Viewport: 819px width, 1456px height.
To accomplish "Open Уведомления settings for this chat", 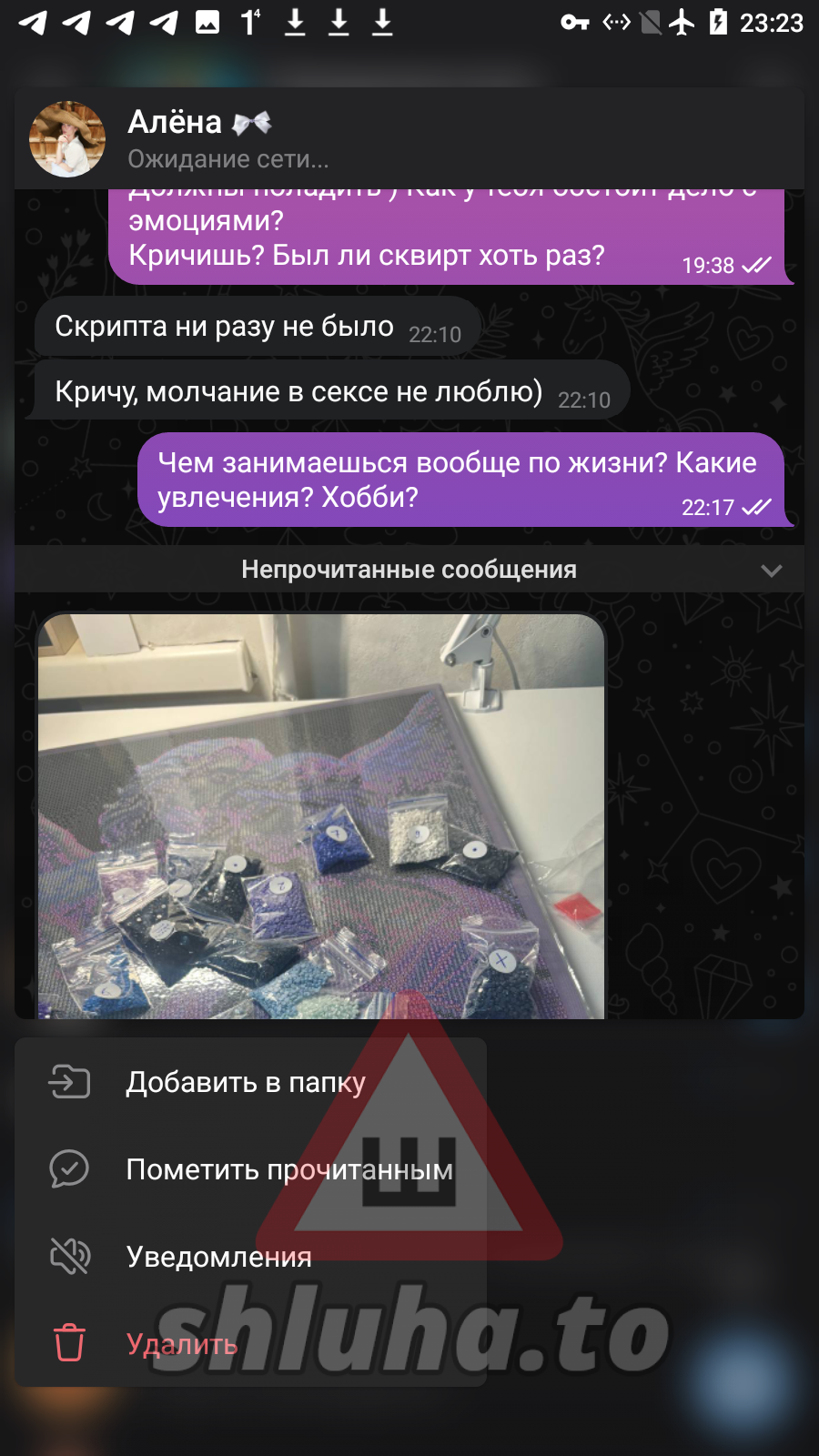I will (218, 1257).
